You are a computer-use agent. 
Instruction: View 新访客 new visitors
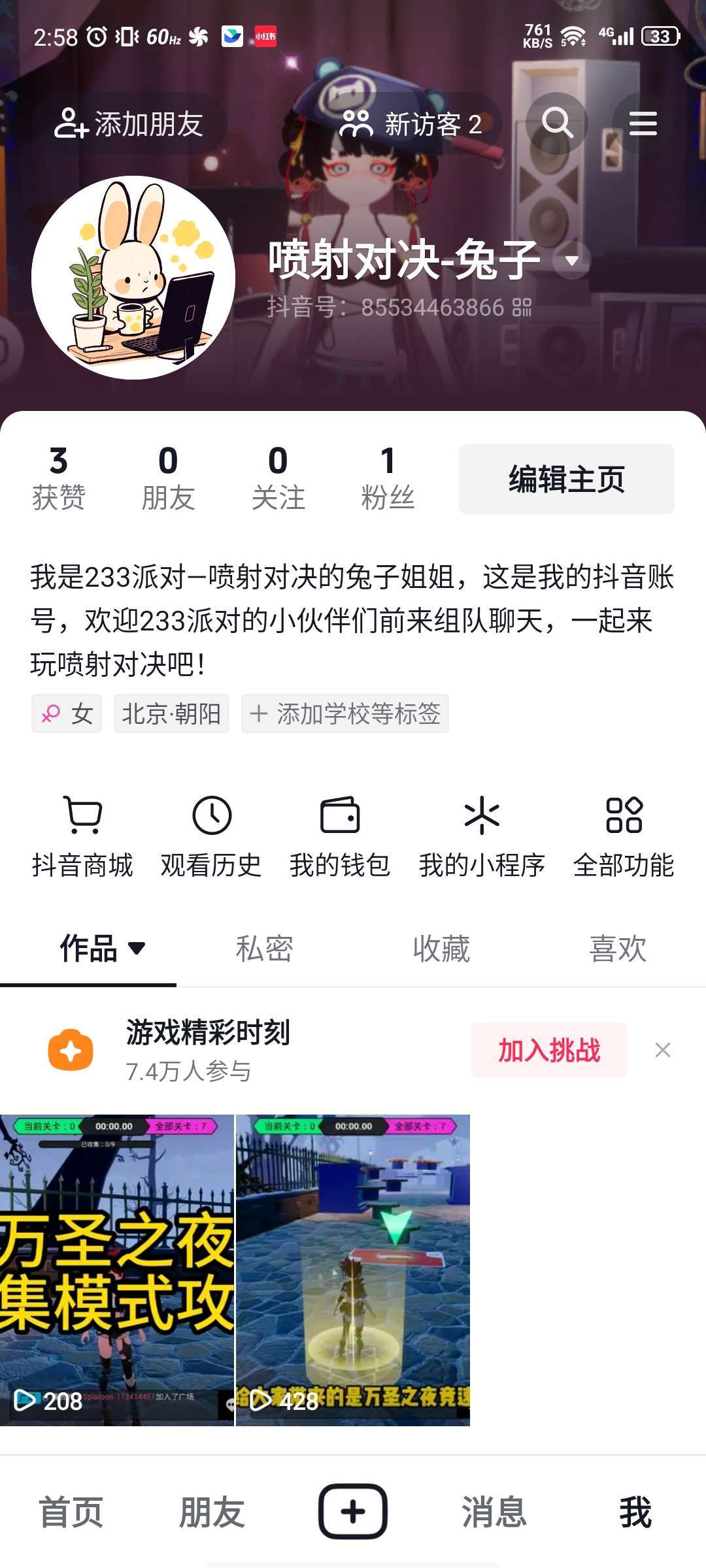point(411,123)
